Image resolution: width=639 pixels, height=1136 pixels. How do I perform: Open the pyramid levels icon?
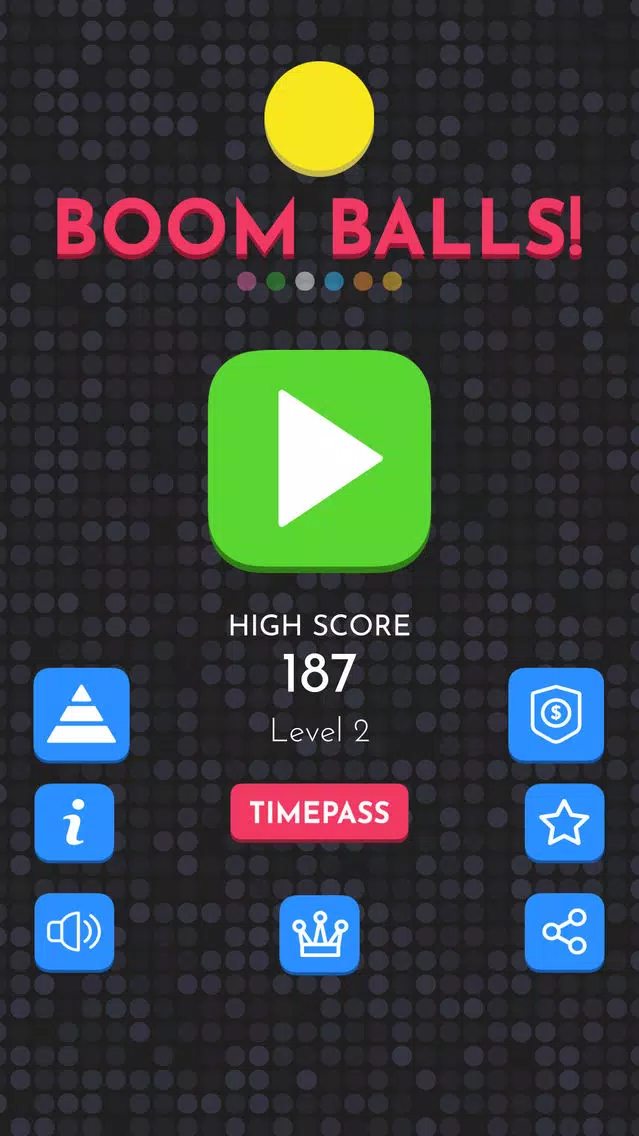[x=81, y=714]
